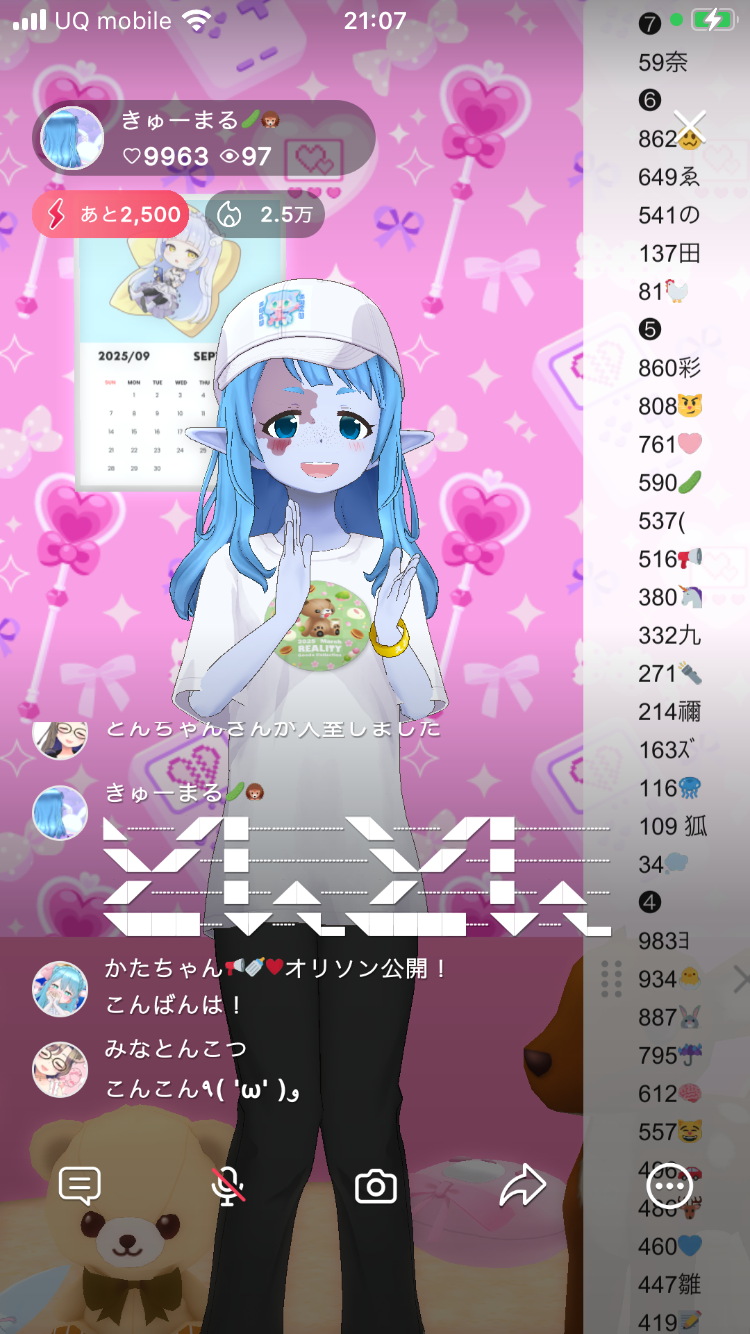Viewport: 750px width, 1334px height.
Task: Open the 2.5万 flame ranking chip
Action: pyautogui.click(x=264, y=214)
